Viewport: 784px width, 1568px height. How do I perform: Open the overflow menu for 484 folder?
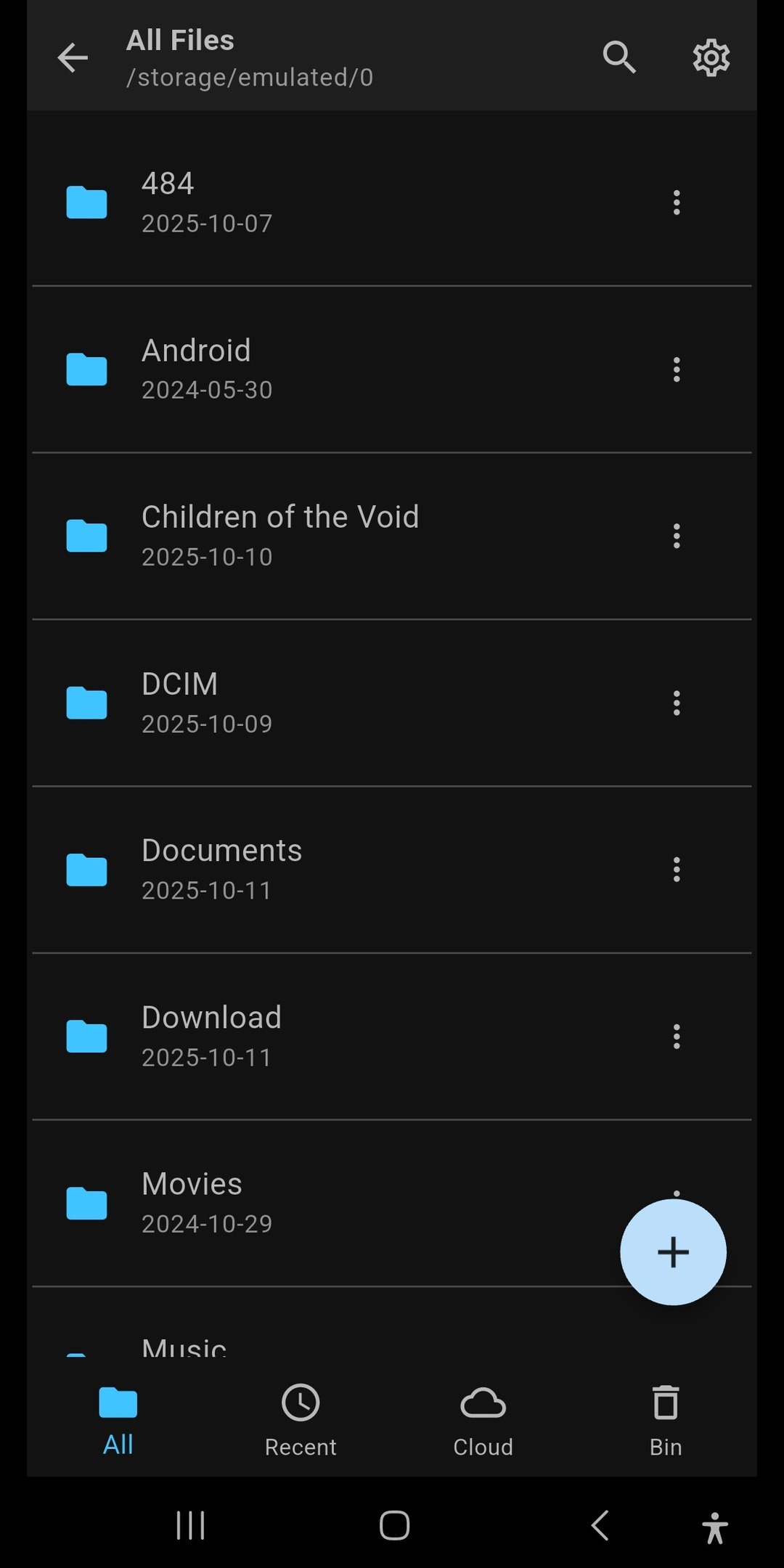676,203
